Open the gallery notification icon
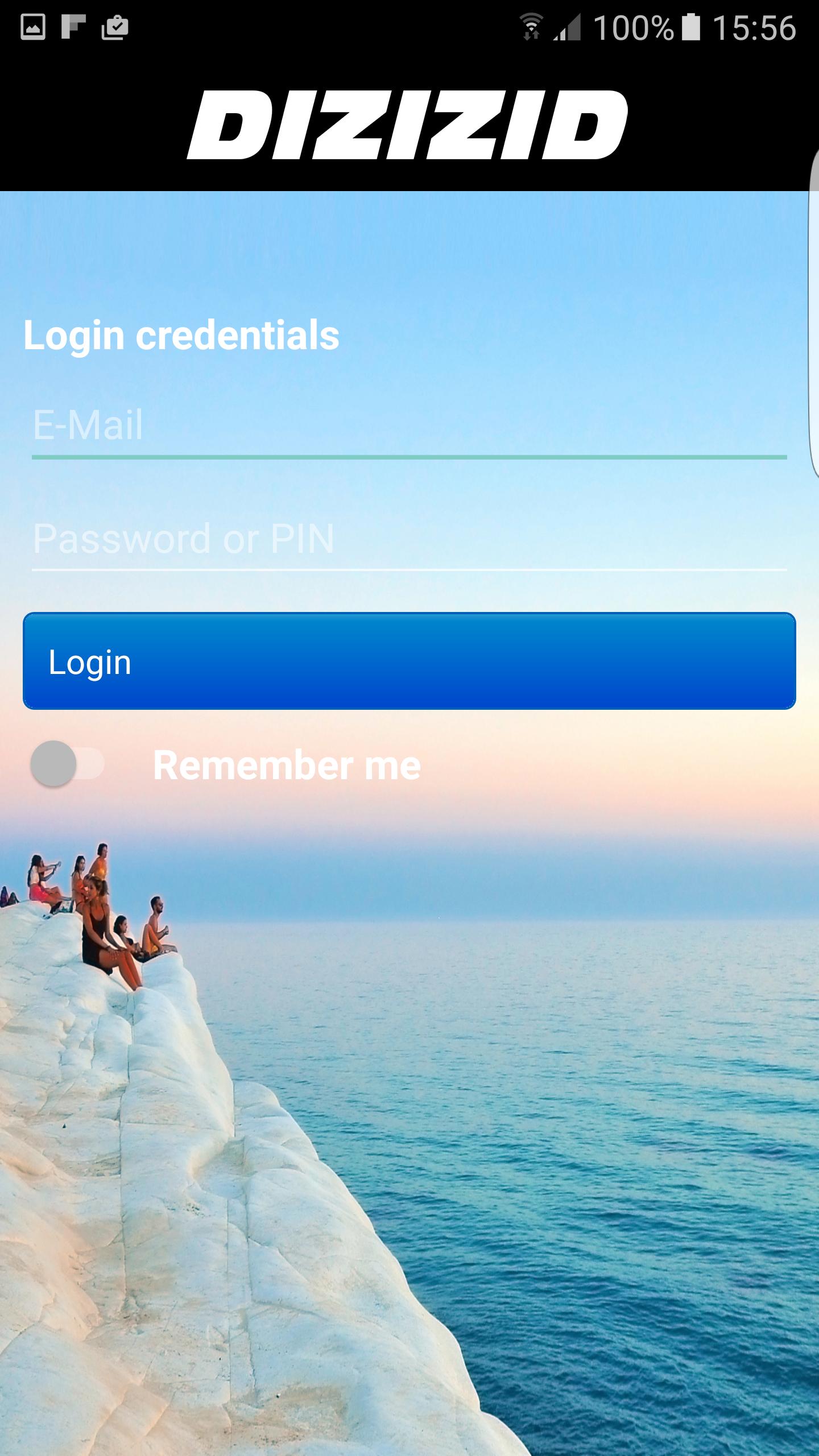This screenshot has height=1456, width=819. coord(31,26)
